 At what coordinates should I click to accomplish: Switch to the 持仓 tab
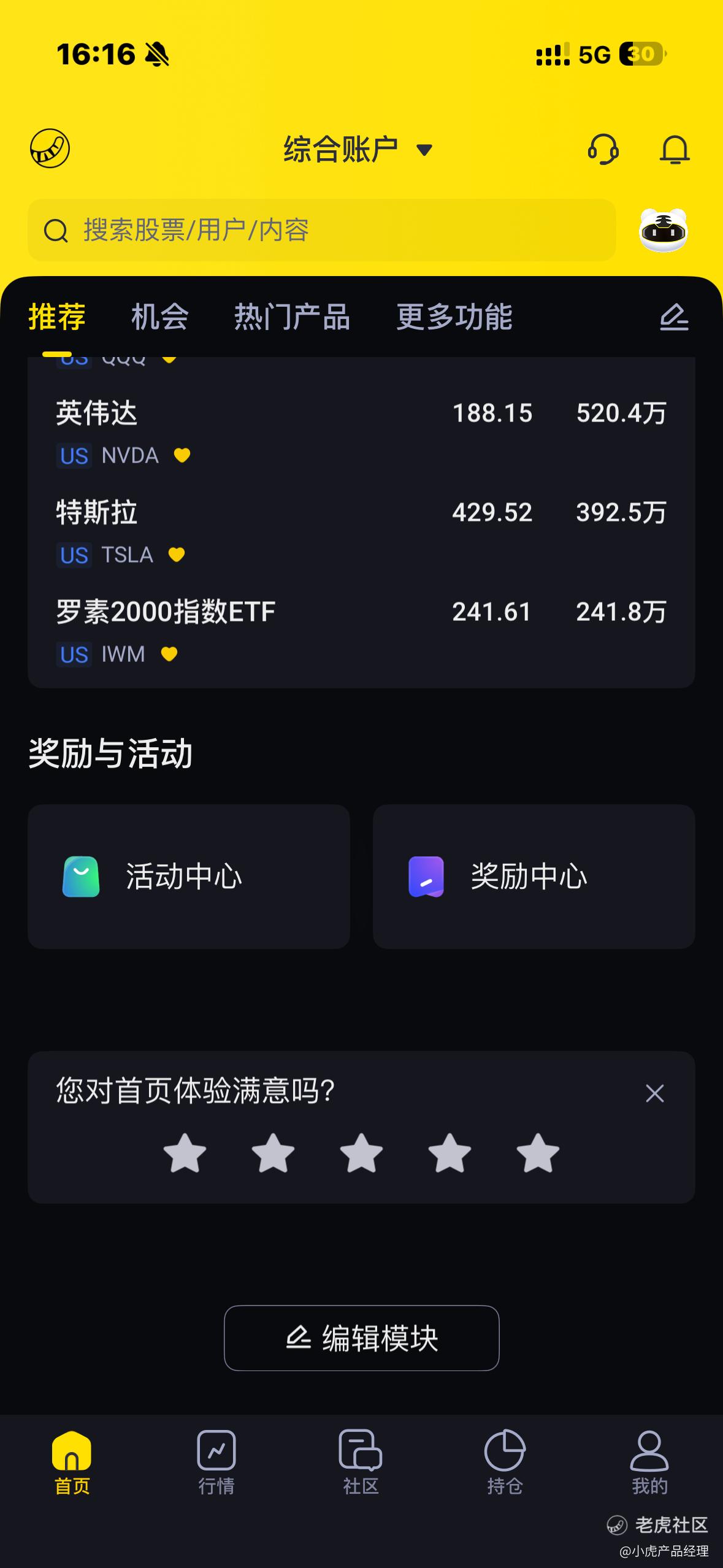tap(505, 1462)
